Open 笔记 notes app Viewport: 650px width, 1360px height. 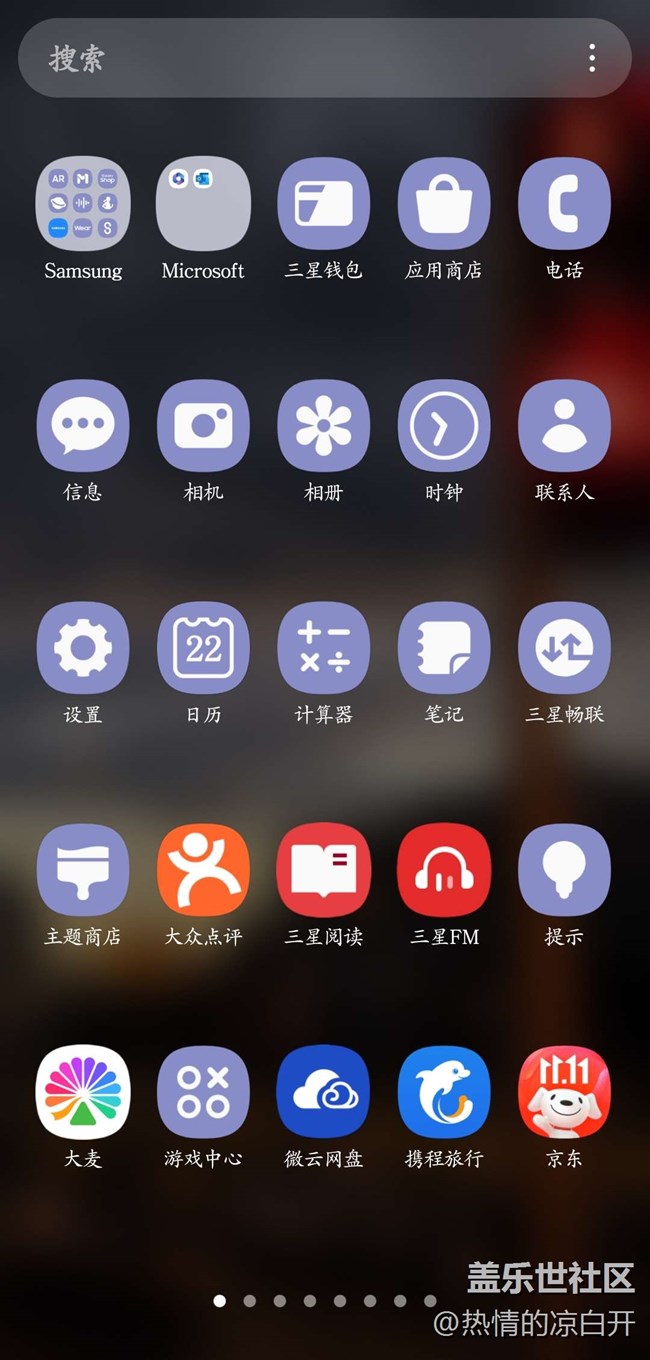pyautogui.click(x=444, y=647)
